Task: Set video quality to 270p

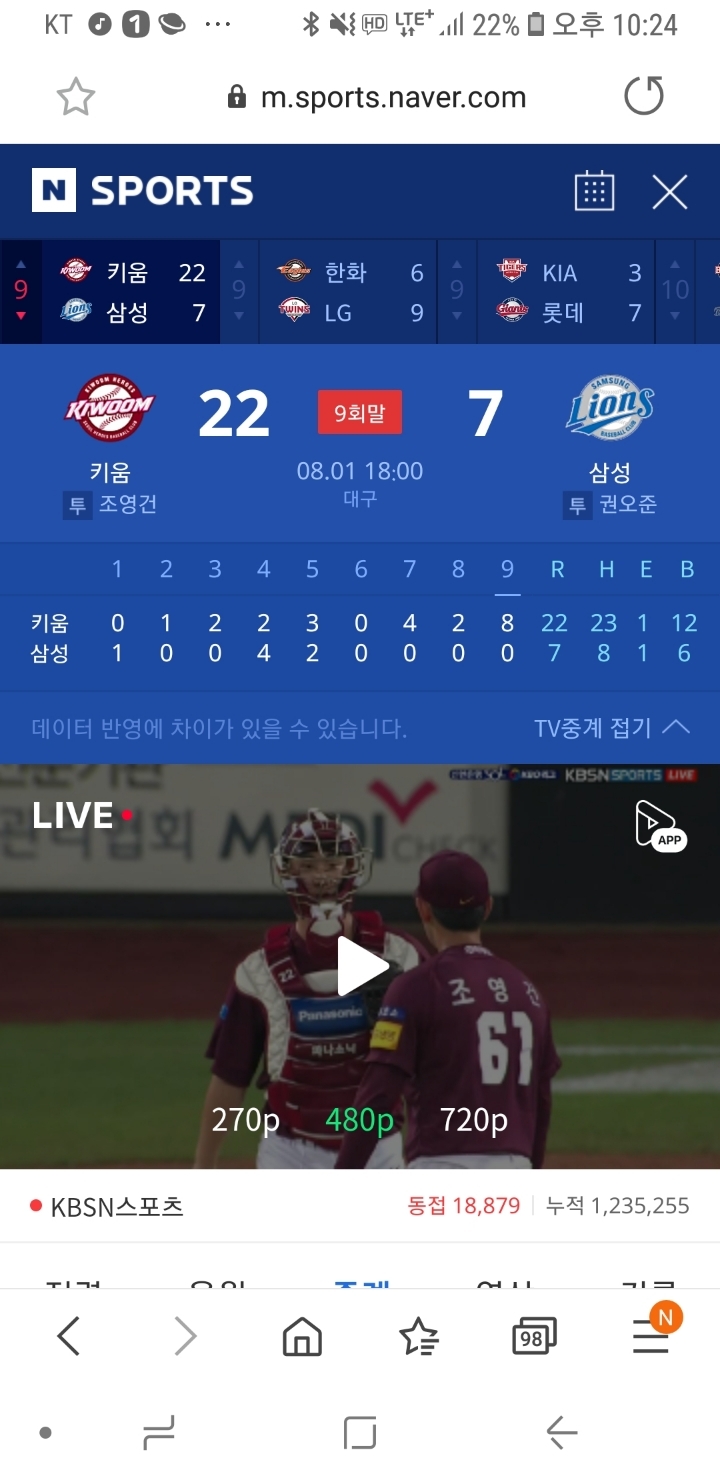Action: pos(245,1120)
